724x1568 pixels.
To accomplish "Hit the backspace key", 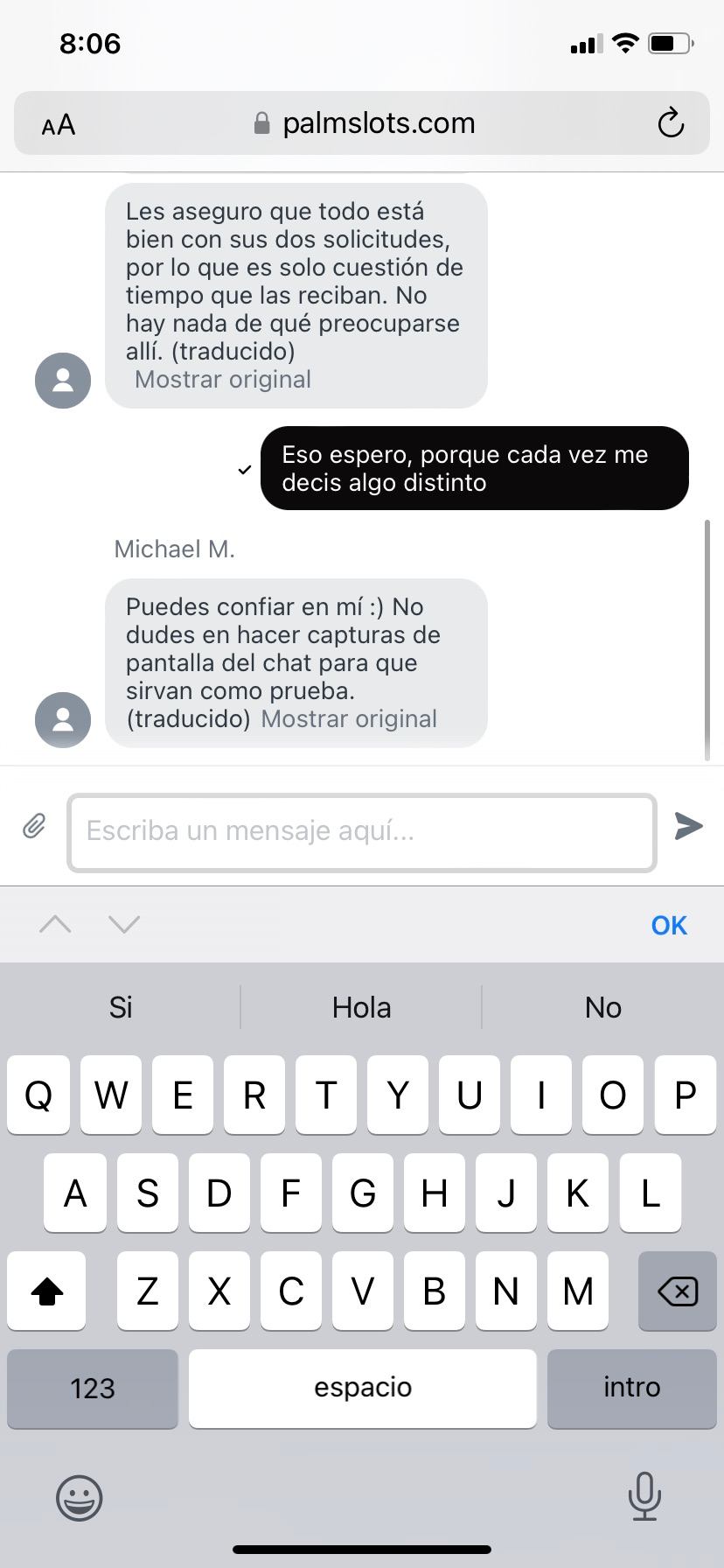I will click(677, 1291).
